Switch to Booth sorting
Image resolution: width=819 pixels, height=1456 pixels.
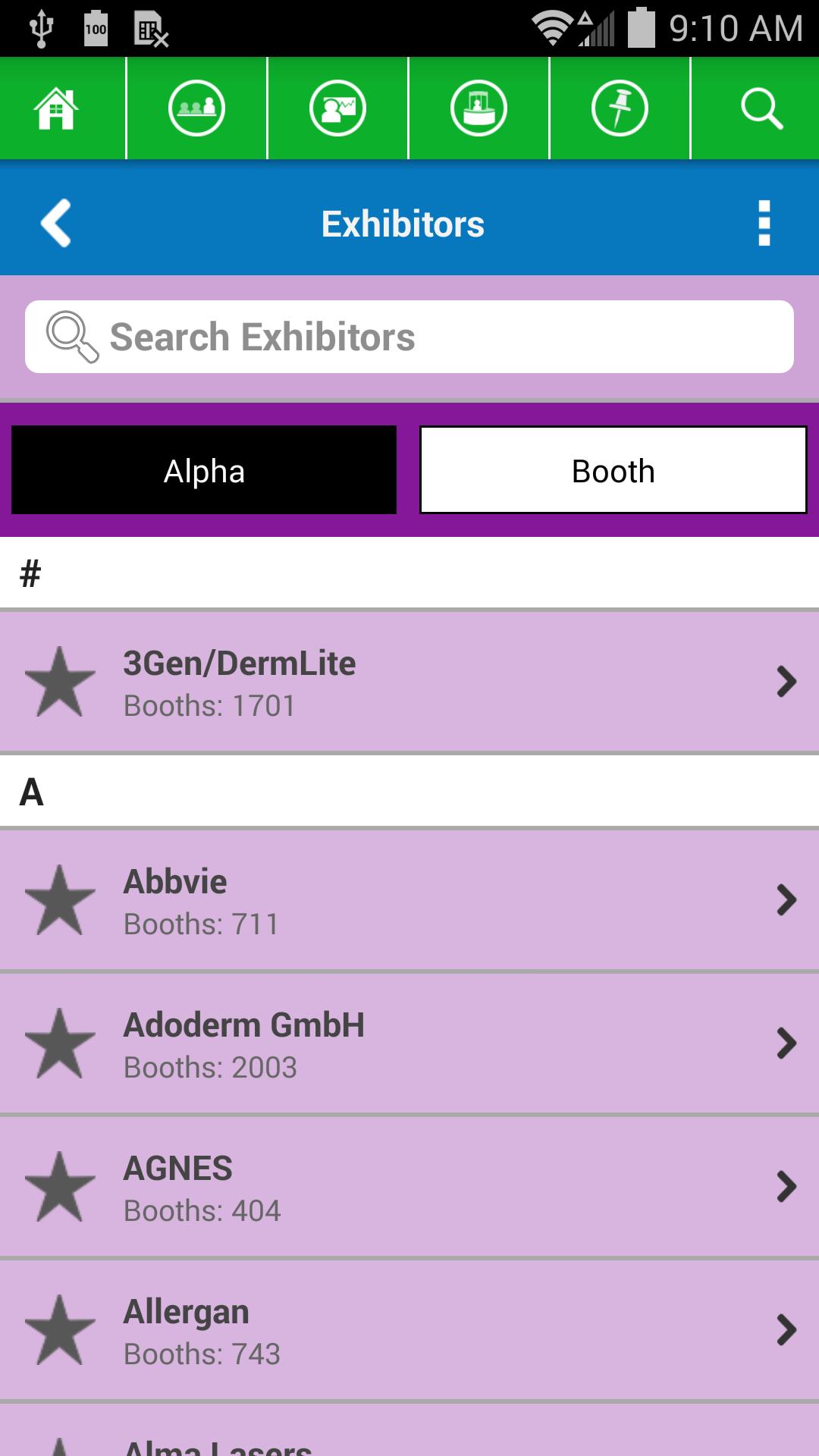[x=613, y=470]
